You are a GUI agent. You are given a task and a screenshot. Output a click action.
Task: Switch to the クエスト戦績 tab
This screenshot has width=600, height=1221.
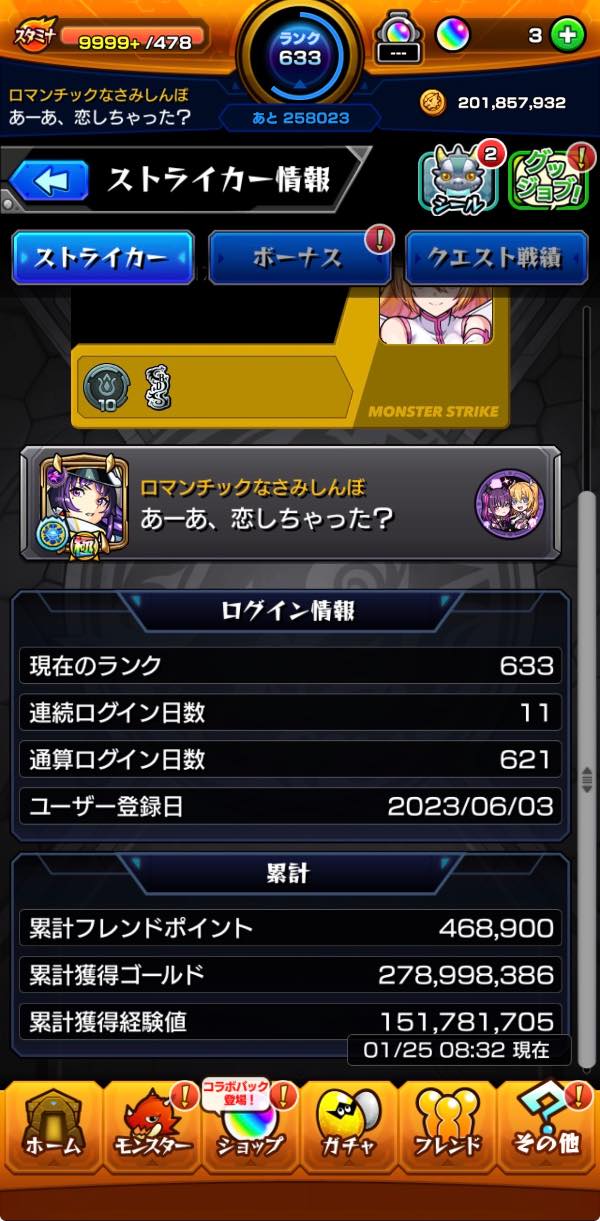tap(497, 258)
